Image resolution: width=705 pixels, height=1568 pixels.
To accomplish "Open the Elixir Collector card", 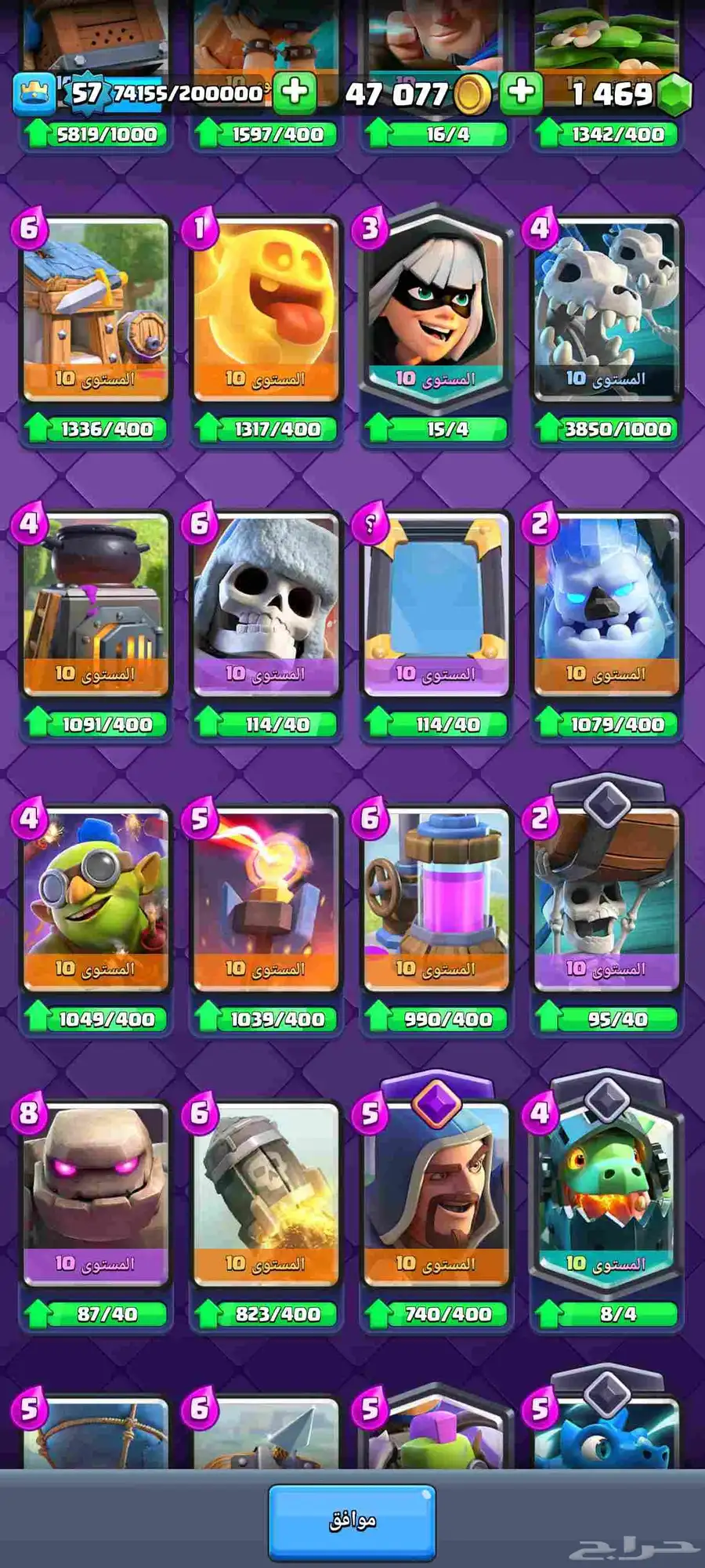I will coord(435,900).
